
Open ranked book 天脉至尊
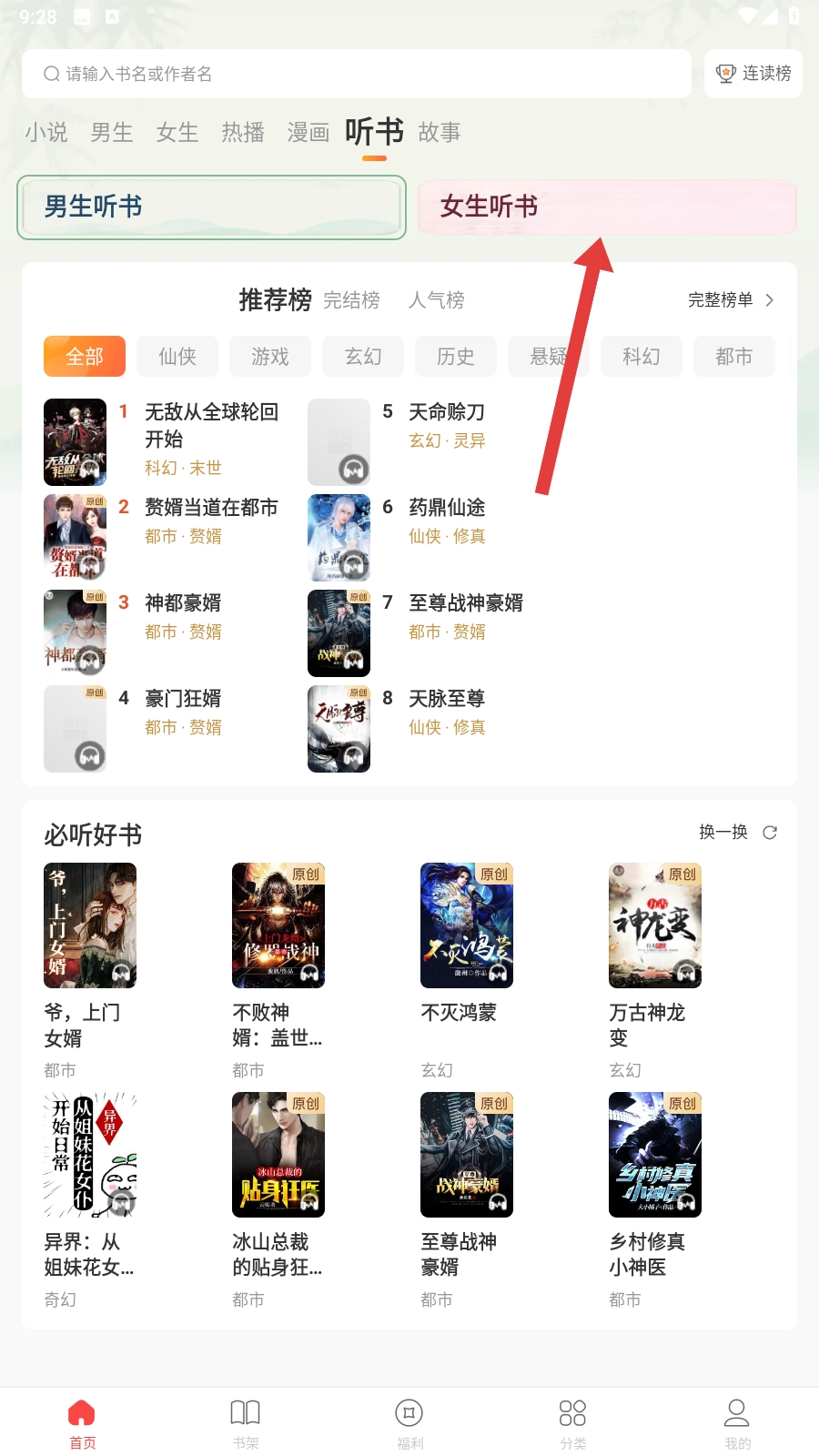coord(446,699)
